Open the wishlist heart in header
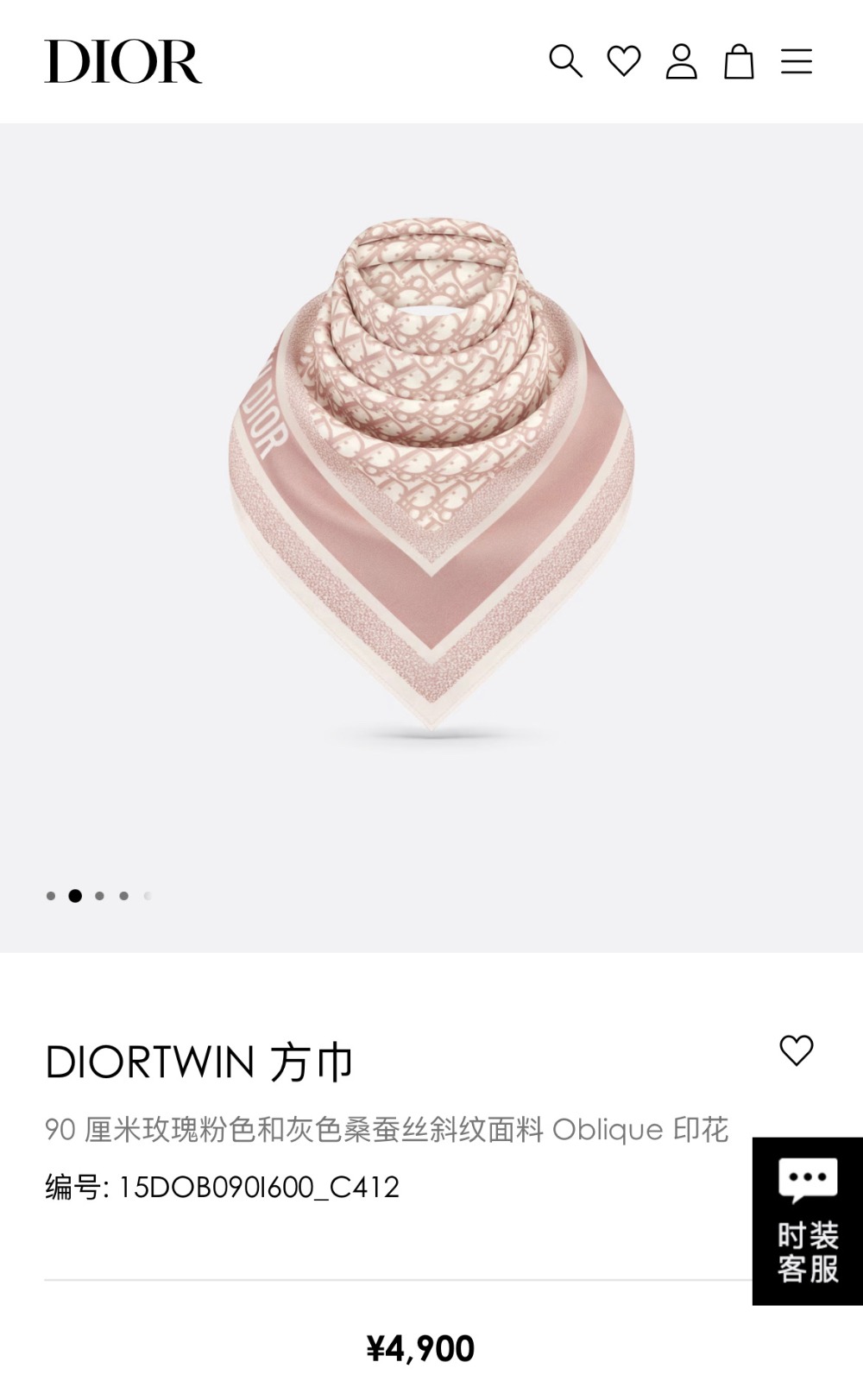This screenshot has height=1400, width=863. pos(623,61)
